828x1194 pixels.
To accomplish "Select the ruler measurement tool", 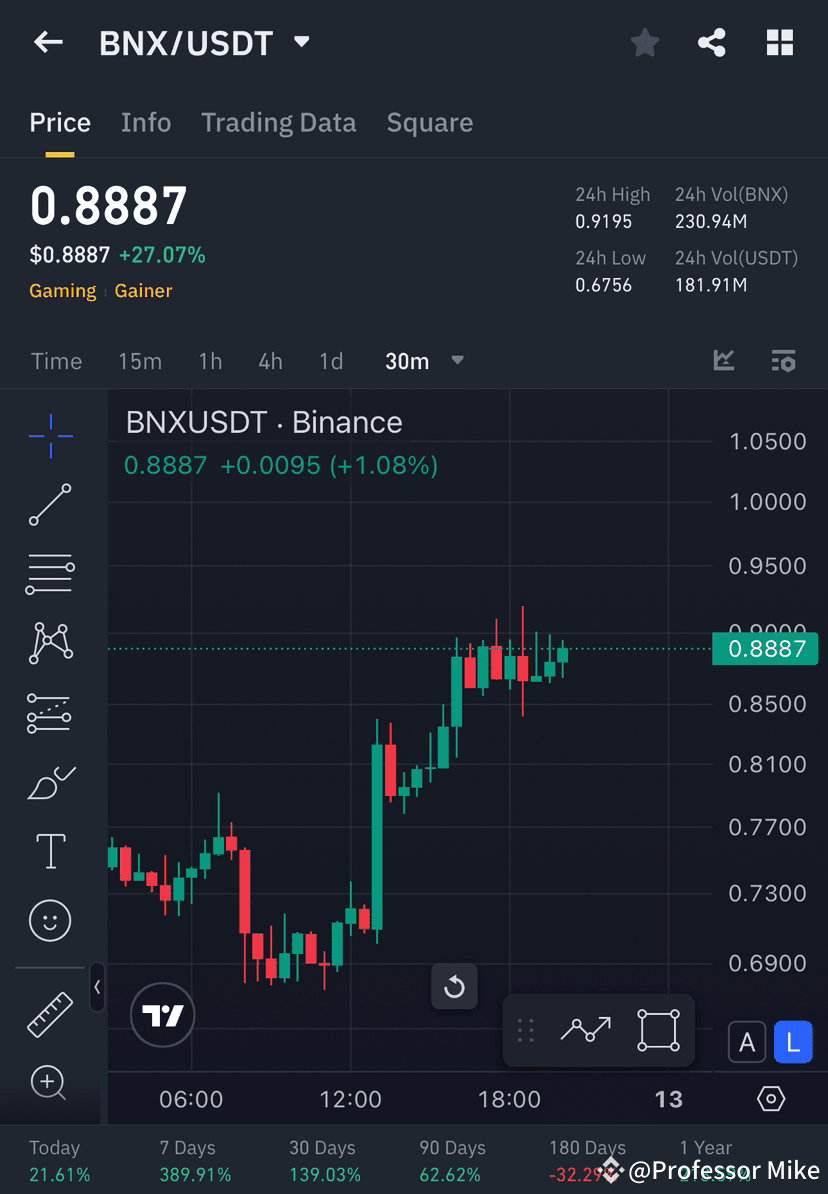I will point(50,1013).
